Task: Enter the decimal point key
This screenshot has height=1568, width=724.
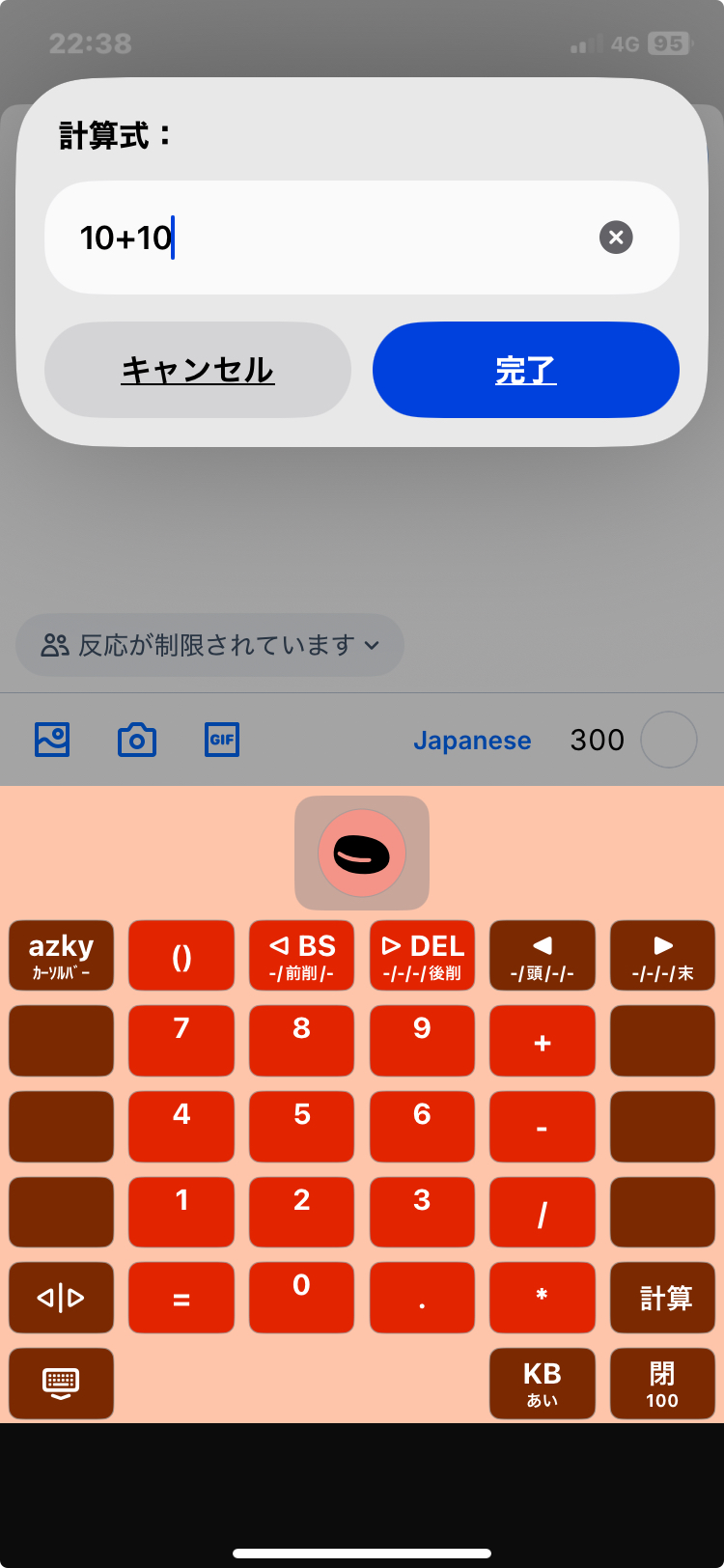Action: coord(422,1298)
